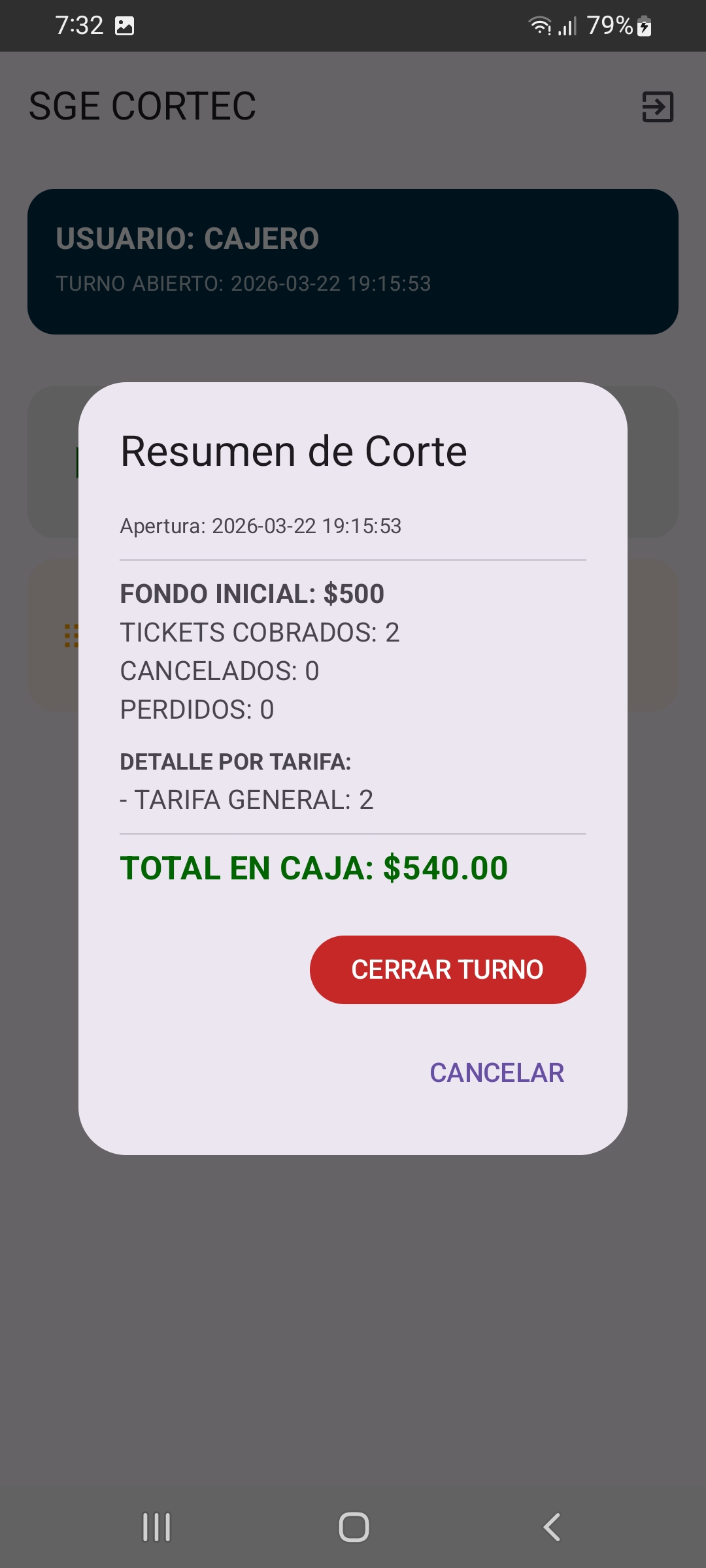
Task: Tap CANCELAR to dismiss the dialog
Action: point(496,1071)
